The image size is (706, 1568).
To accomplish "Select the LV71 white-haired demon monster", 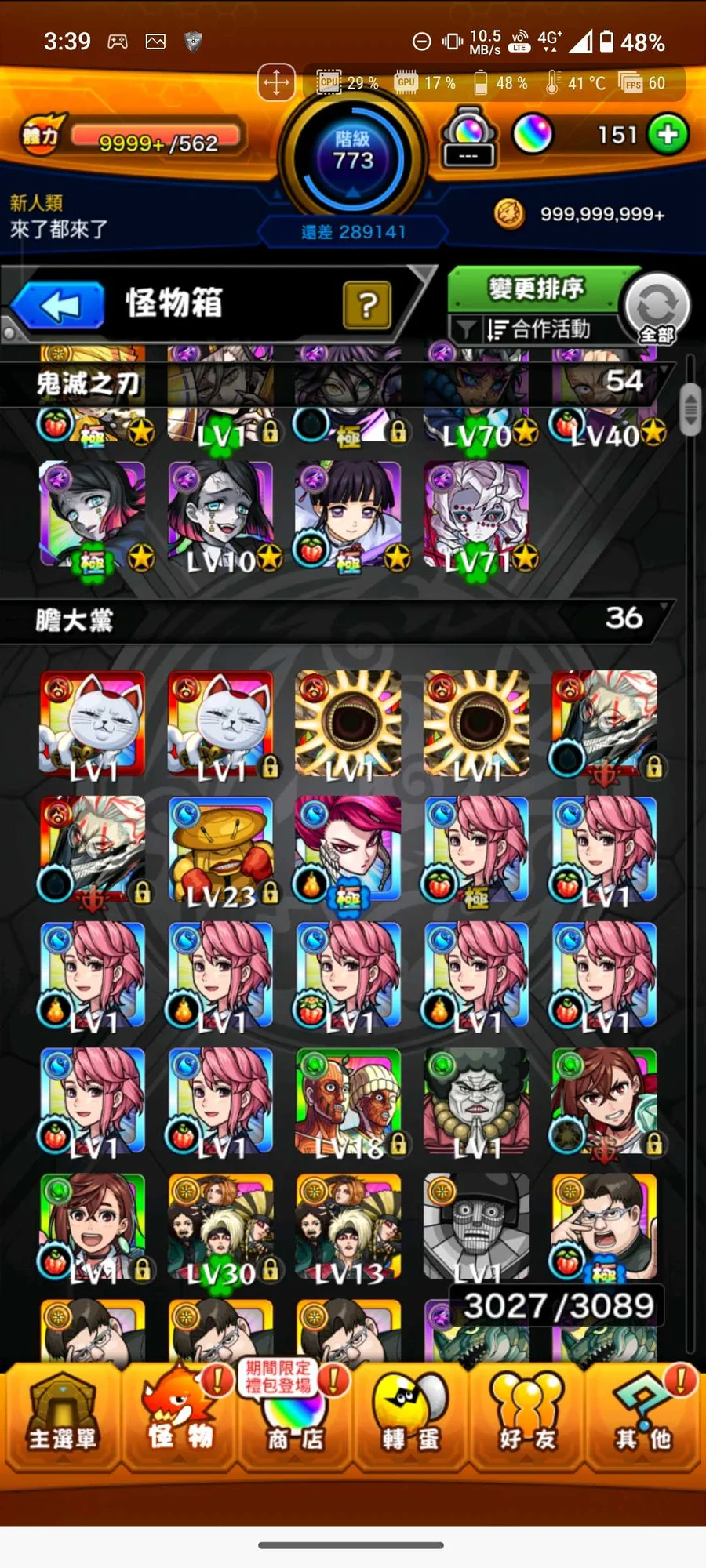I will pos(476,515).
